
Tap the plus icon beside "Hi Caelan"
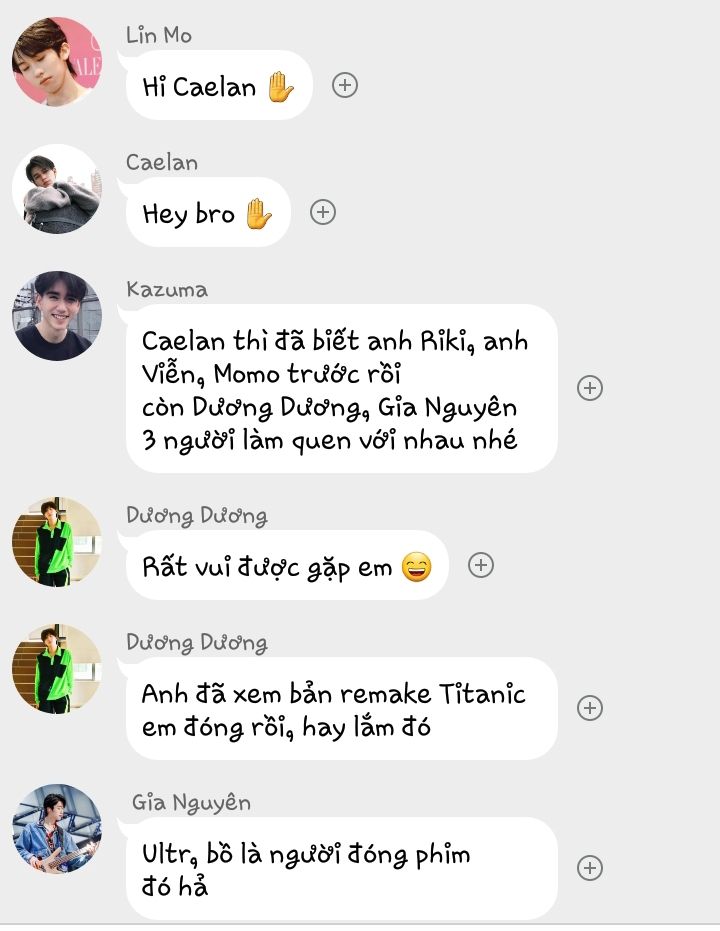pos(345,85)
